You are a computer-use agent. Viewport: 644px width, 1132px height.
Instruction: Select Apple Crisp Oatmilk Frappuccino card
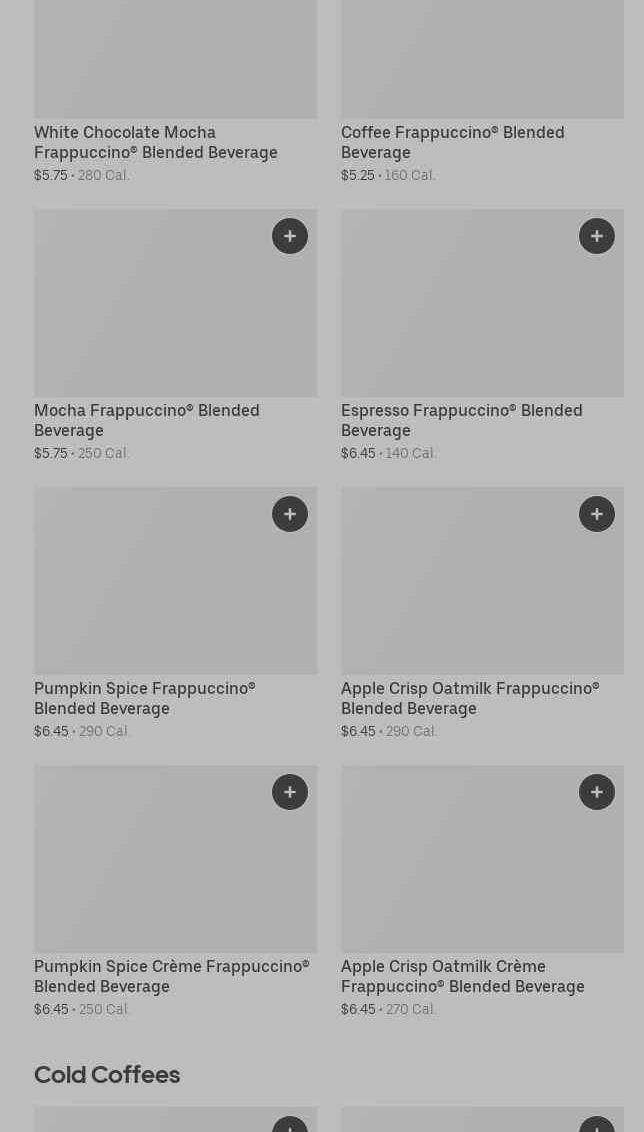pos(482,614)
